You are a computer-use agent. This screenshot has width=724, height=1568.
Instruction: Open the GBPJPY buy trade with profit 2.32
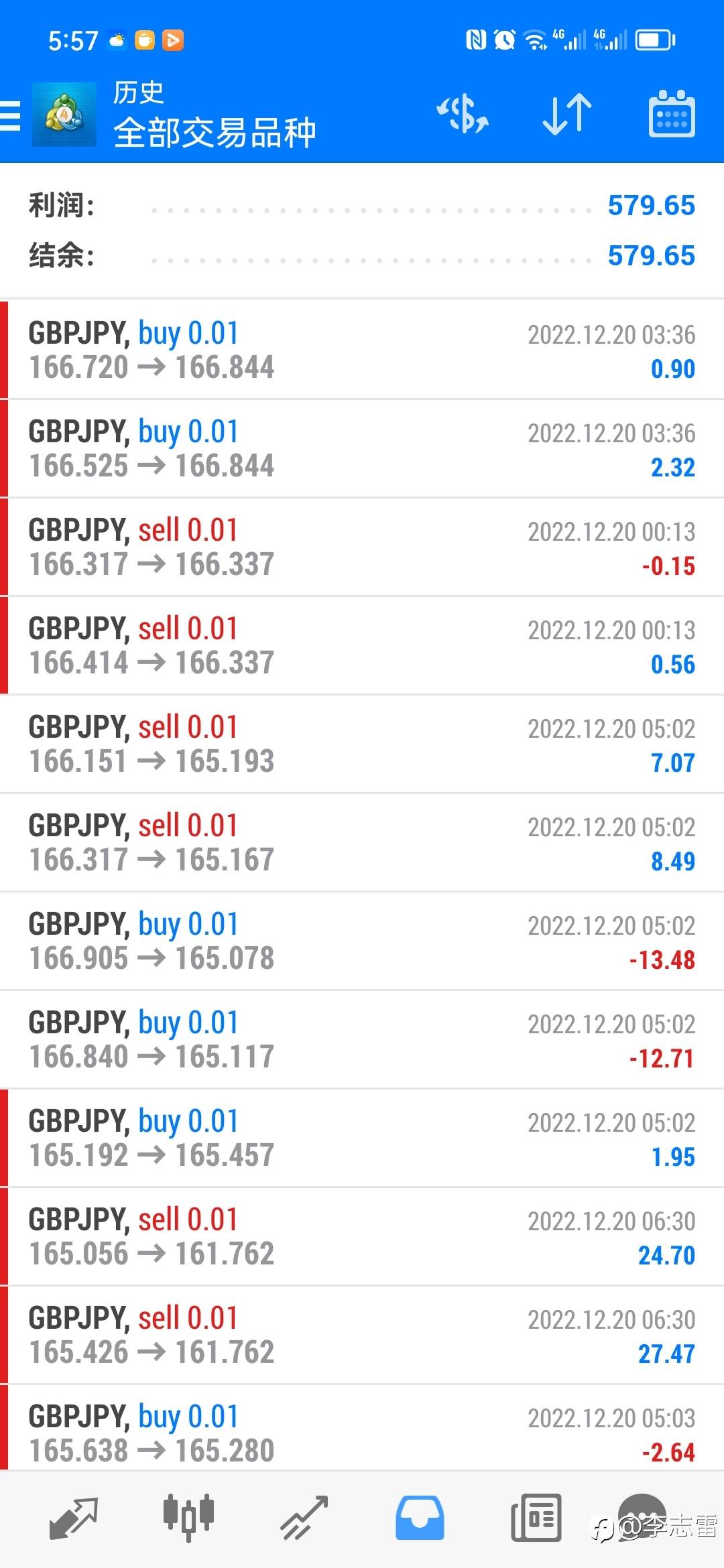[362, 448]
